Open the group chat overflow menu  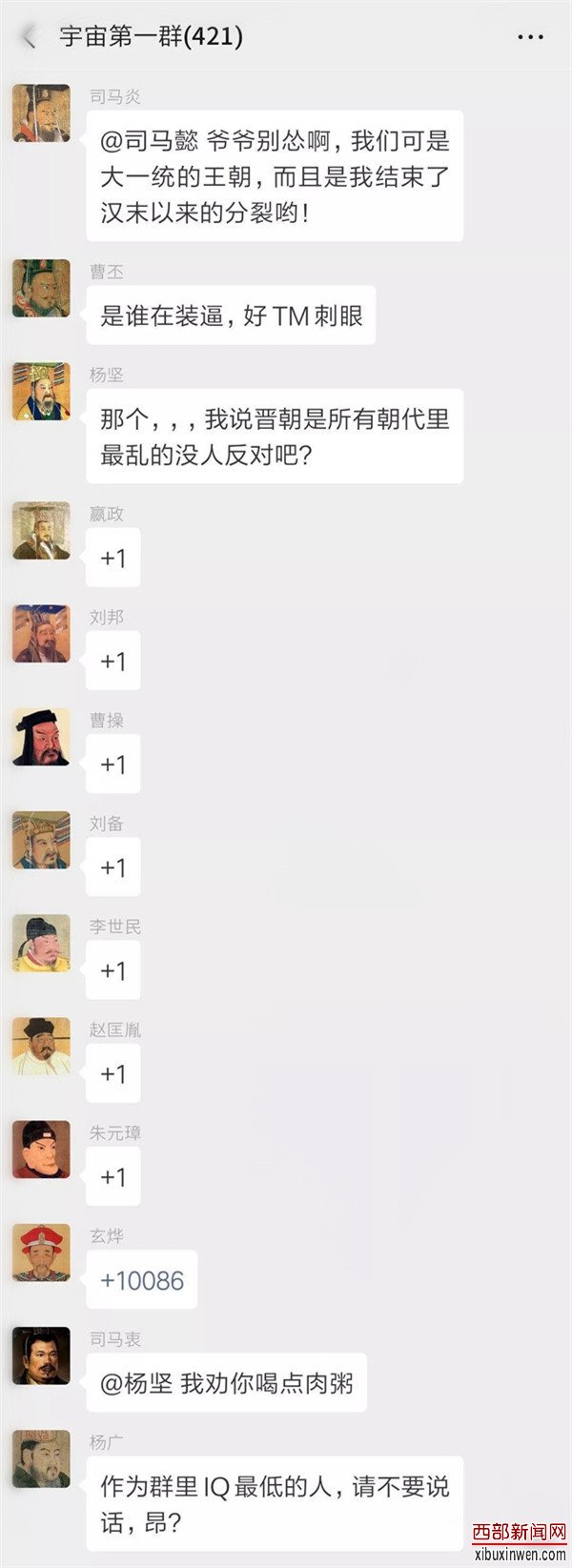point(530,37)
